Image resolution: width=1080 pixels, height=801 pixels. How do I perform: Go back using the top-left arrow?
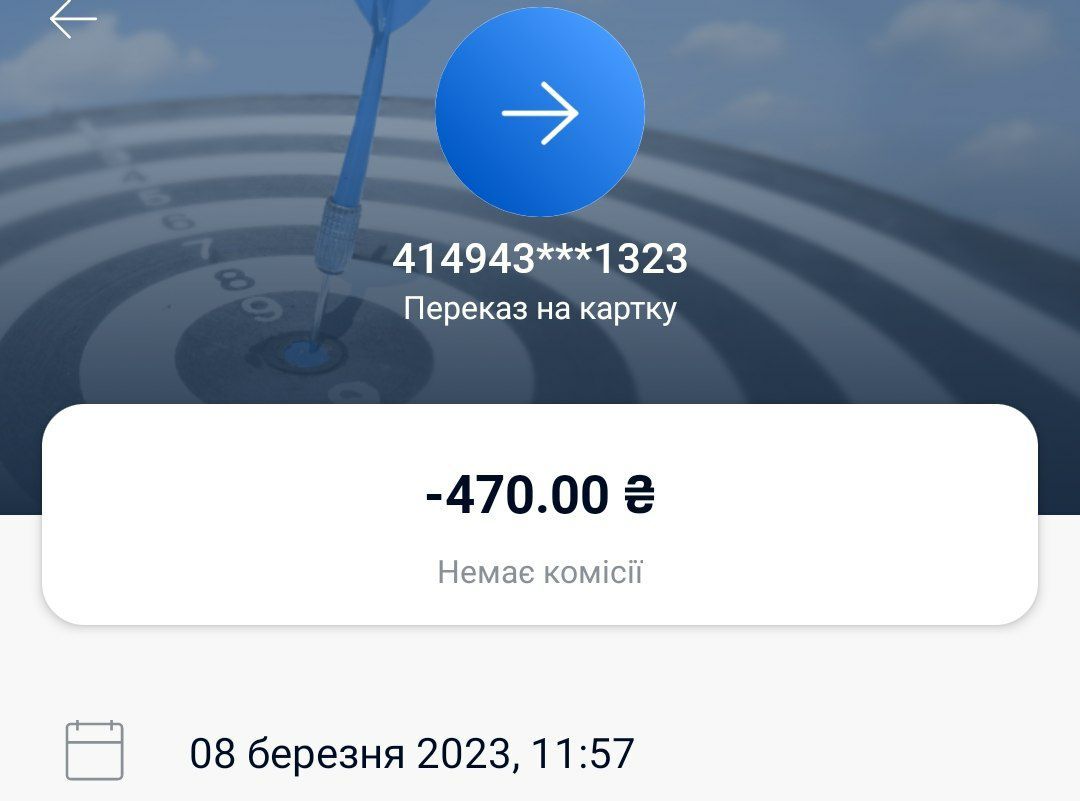(x=73, y=20)
